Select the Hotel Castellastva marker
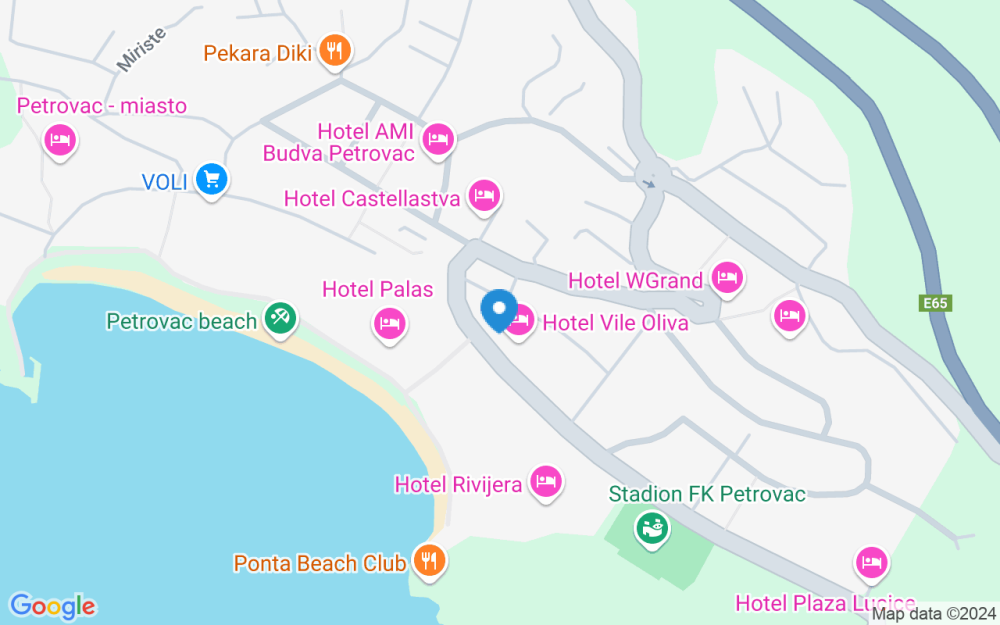This screenshot has height=625, width=1000. click(484, 196)
